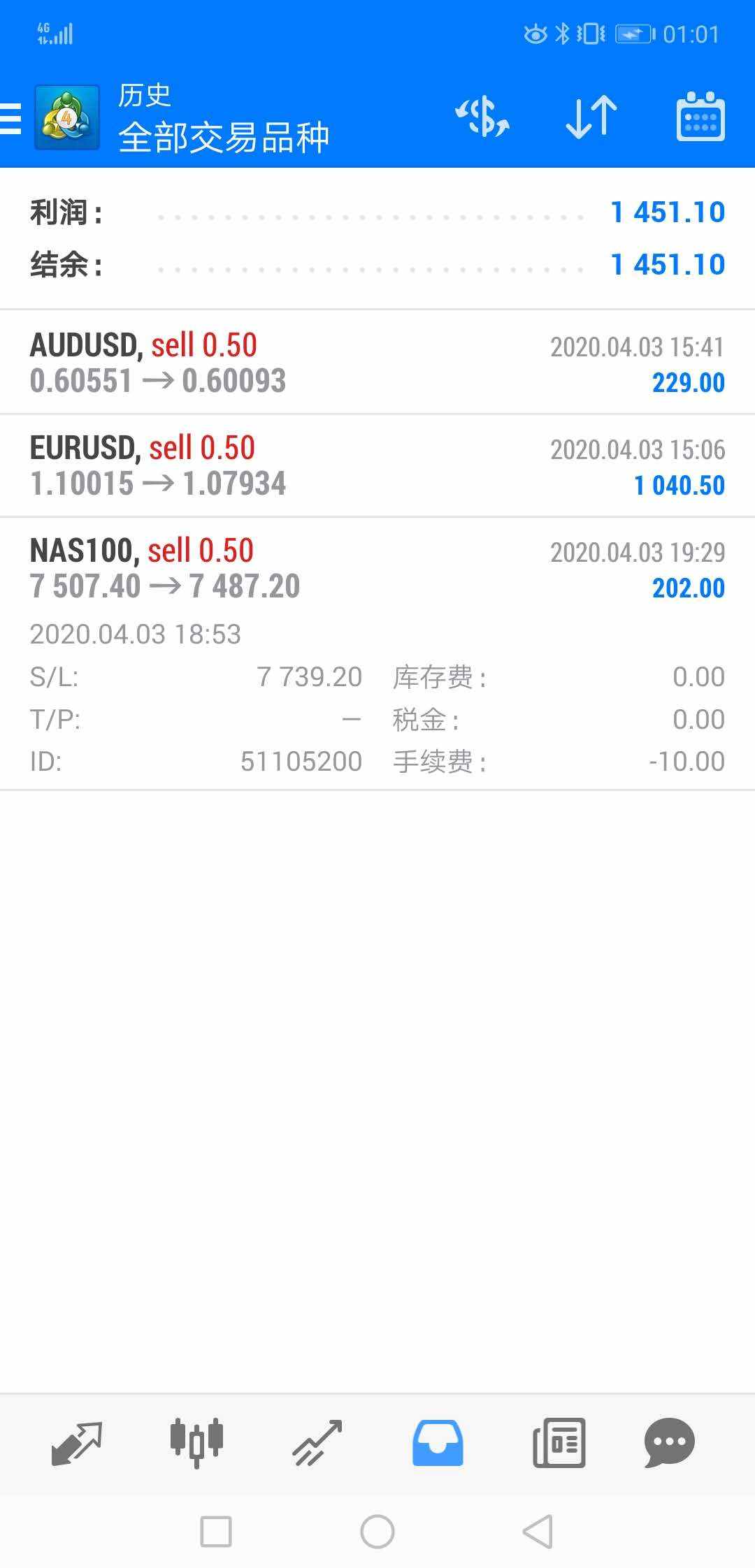This screenshot has width=755, height=1568.
Task: Expand the AUDUSD sell 0.50 trade
Action: click(377, 363)
